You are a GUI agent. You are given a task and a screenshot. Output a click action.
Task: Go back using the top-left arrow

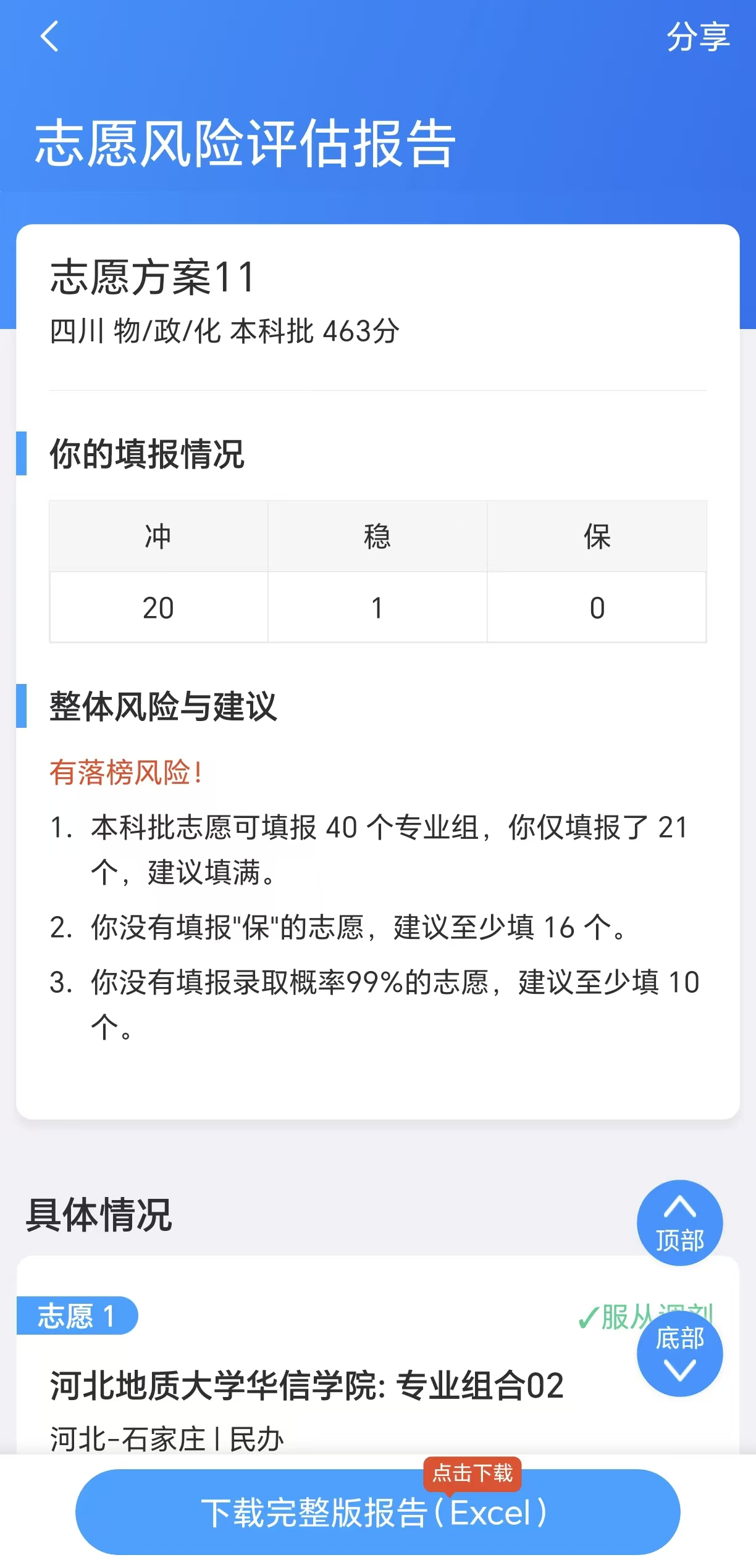tap(49, 36)
